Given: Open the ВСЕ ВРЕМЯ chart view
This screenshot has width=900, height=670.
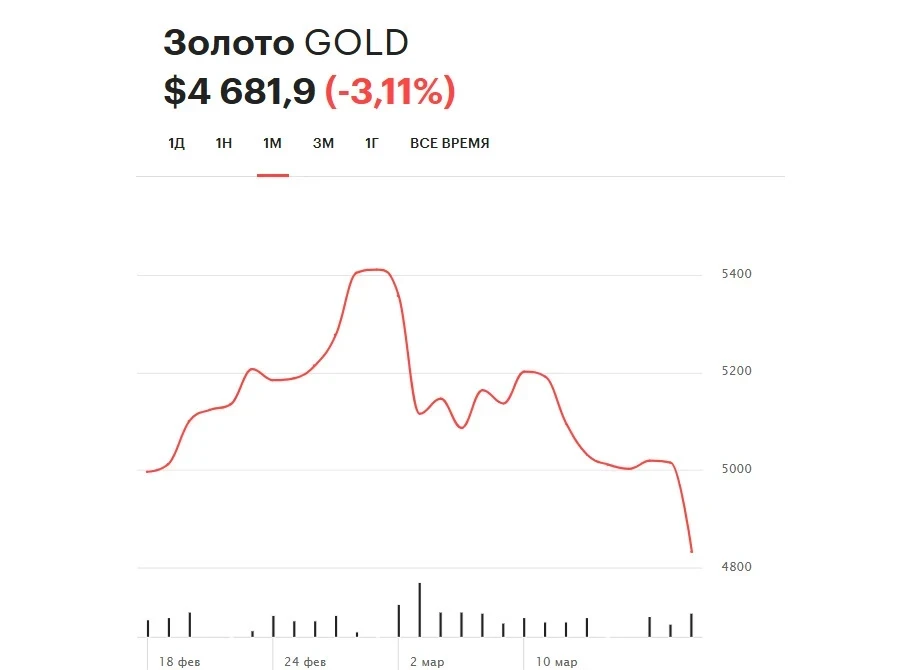Looking at the screenshot, I should coord(450,143).
